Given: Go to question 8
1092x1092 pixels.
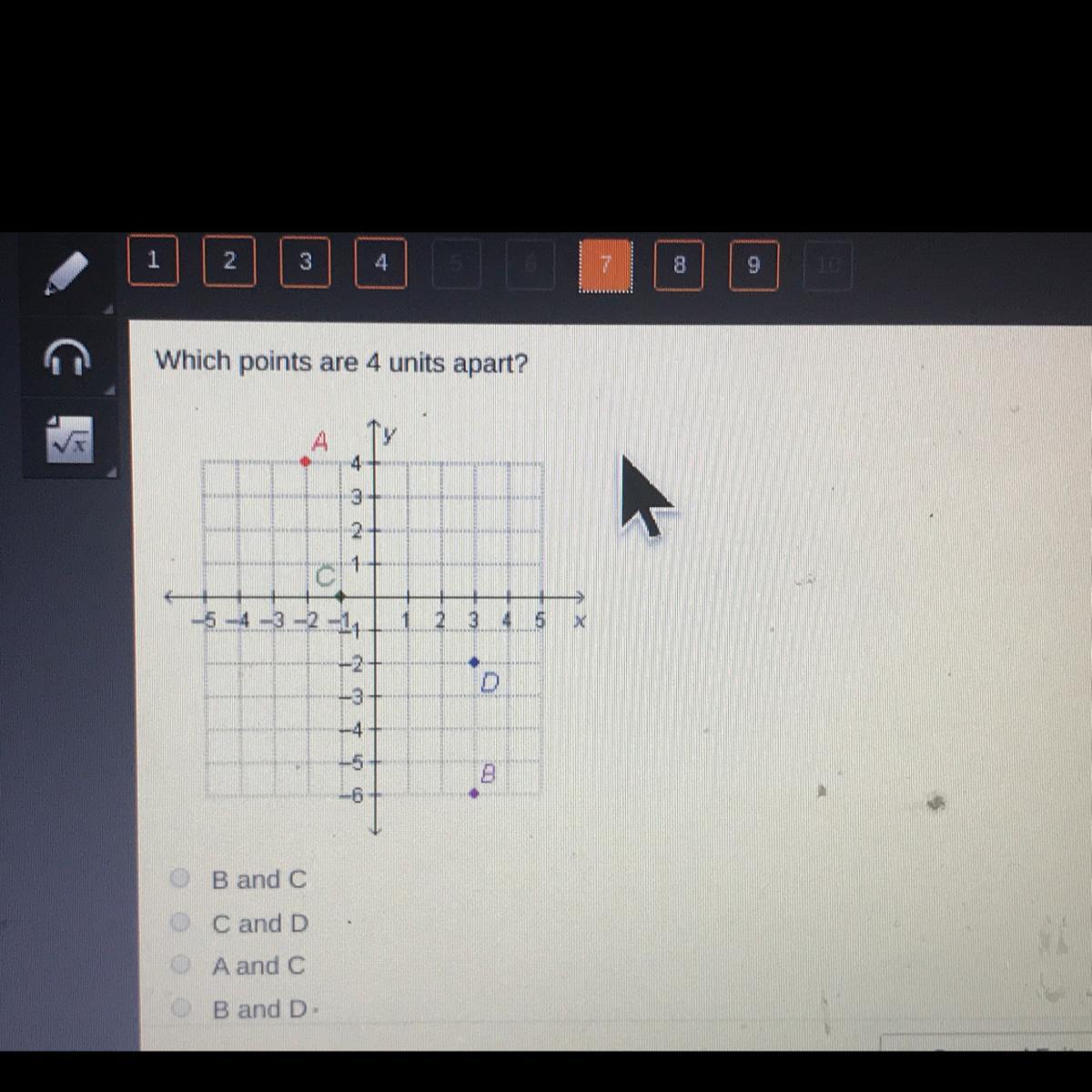Looking at the screenshot, I should (x=679, y=265).
